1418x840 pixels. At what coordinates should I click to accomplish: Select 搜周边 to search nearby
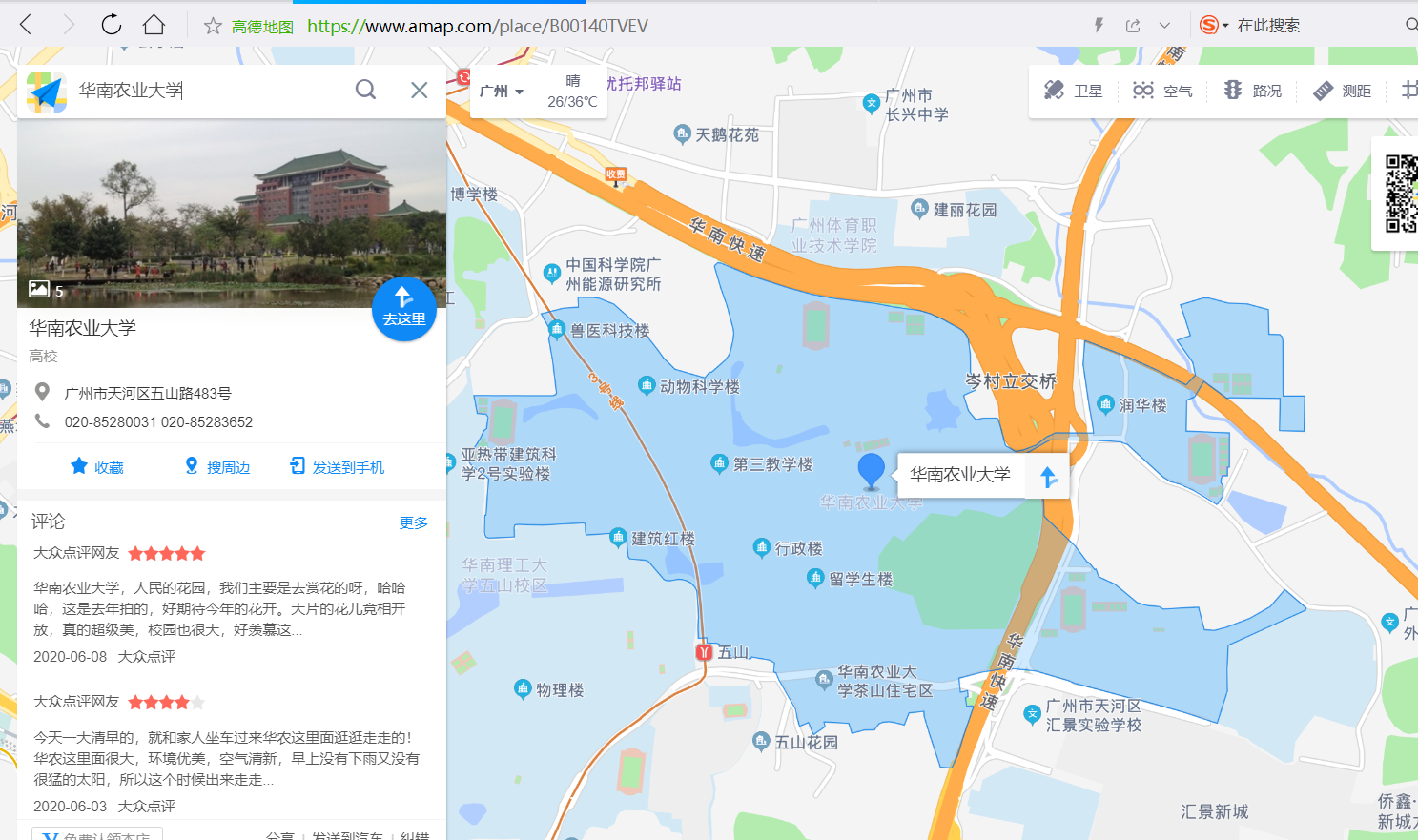[x=217, y=467]
